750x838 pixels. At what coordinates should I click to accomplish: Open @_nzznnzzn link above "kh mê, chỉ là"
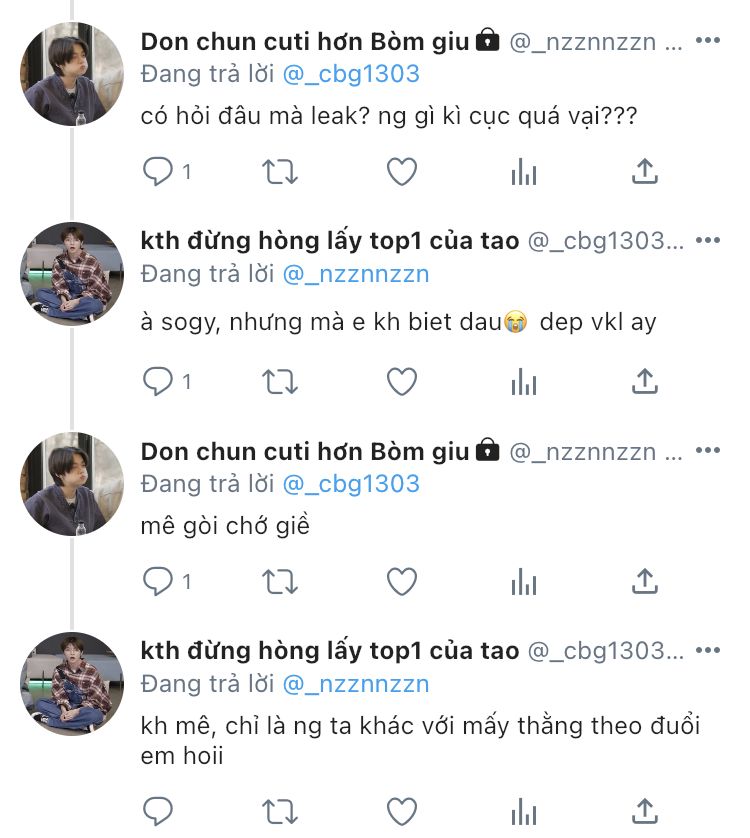click(x=356, y=684)
